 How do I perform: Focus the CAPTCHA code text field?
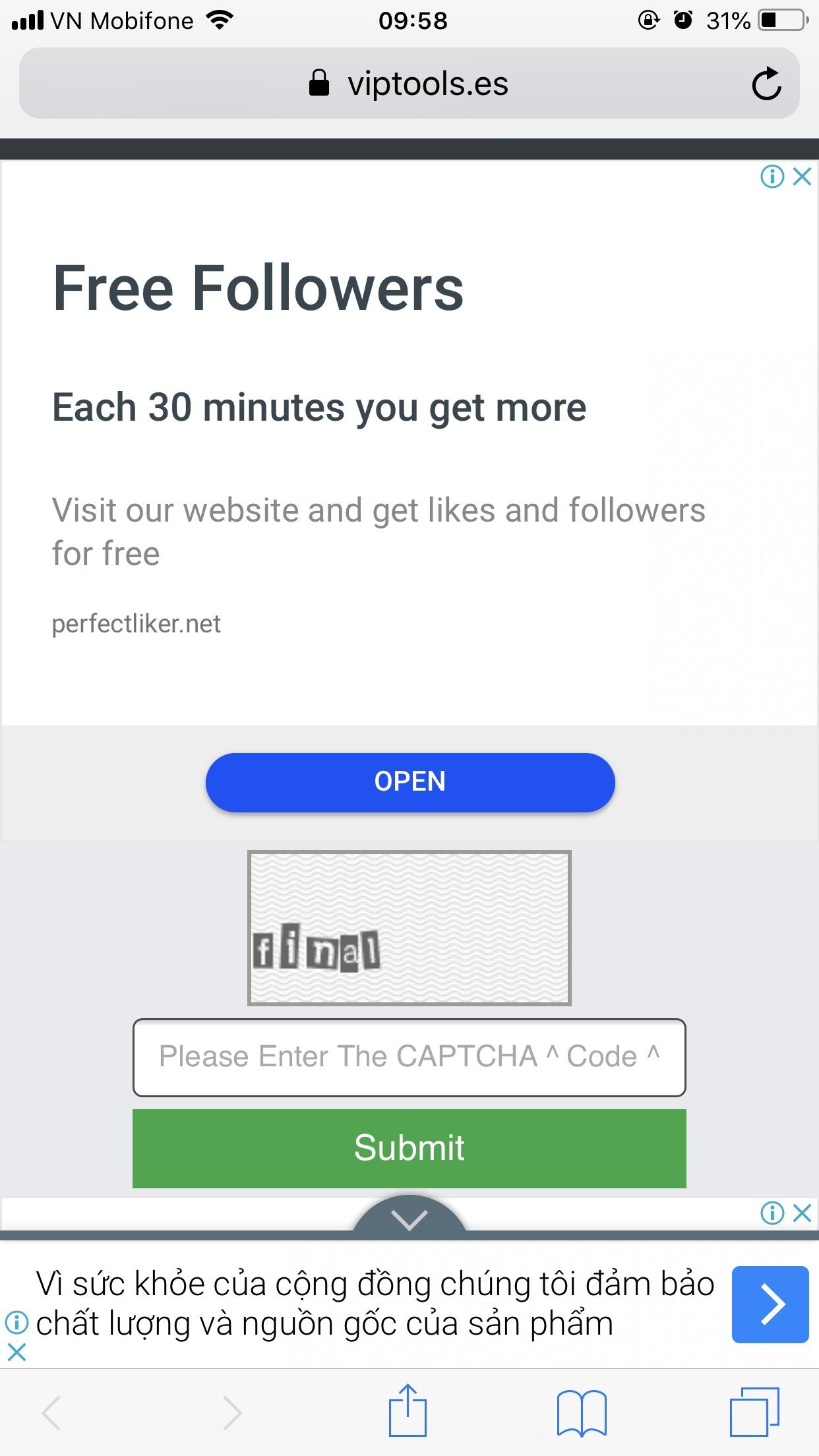[x=409, y=1058]
